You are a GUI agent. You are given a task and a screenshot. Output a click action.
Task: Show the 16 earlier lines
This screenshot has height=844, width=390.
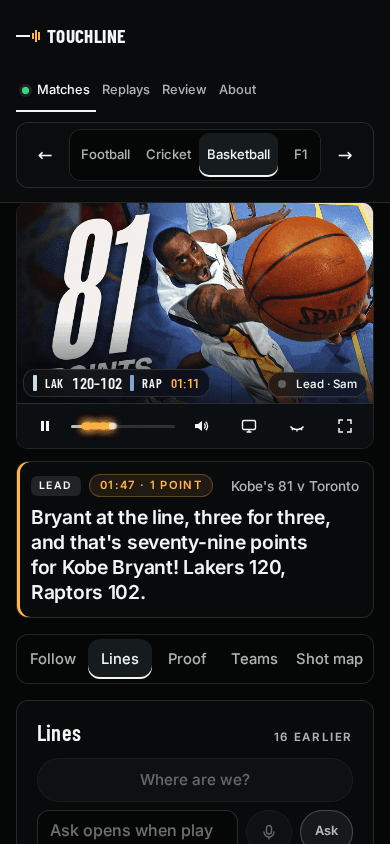click(x=312, y=737)
